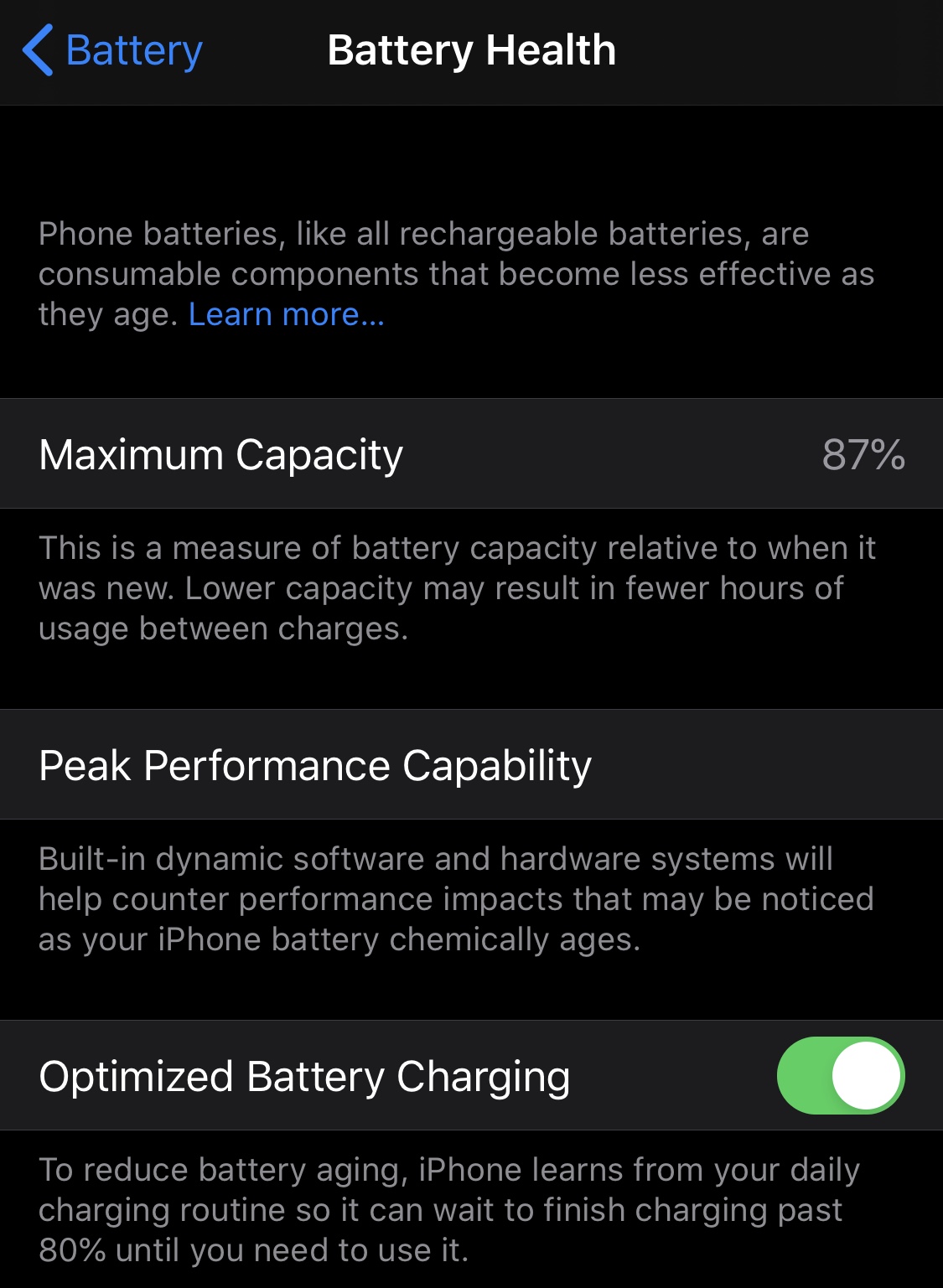
Task: Tap the white knob of the toggle
Action: click(864, 1075)
